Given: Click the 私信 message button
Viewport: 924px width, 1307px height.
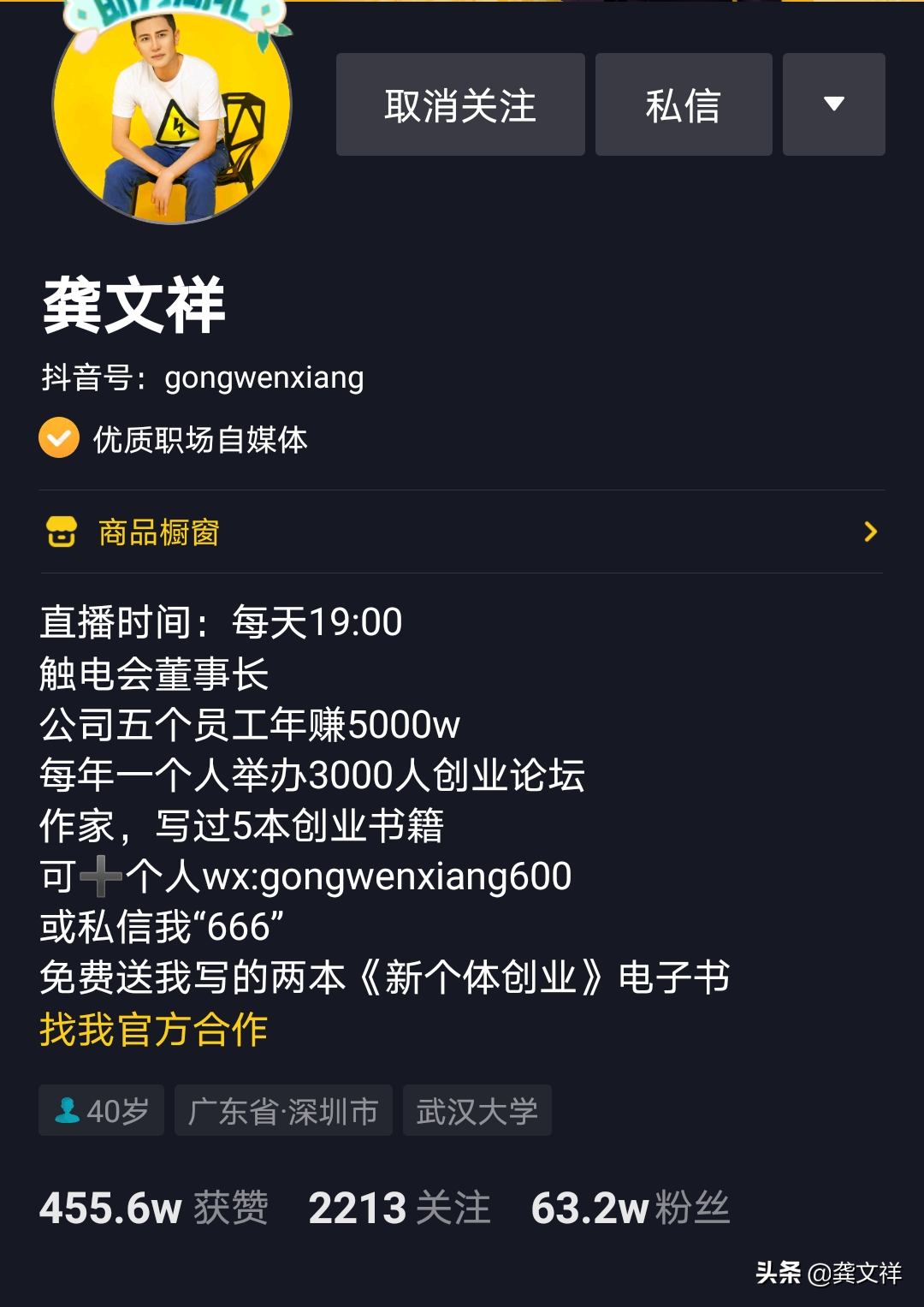Looking at the screenshot, I should pyautogui.click(x=683, y=104).
